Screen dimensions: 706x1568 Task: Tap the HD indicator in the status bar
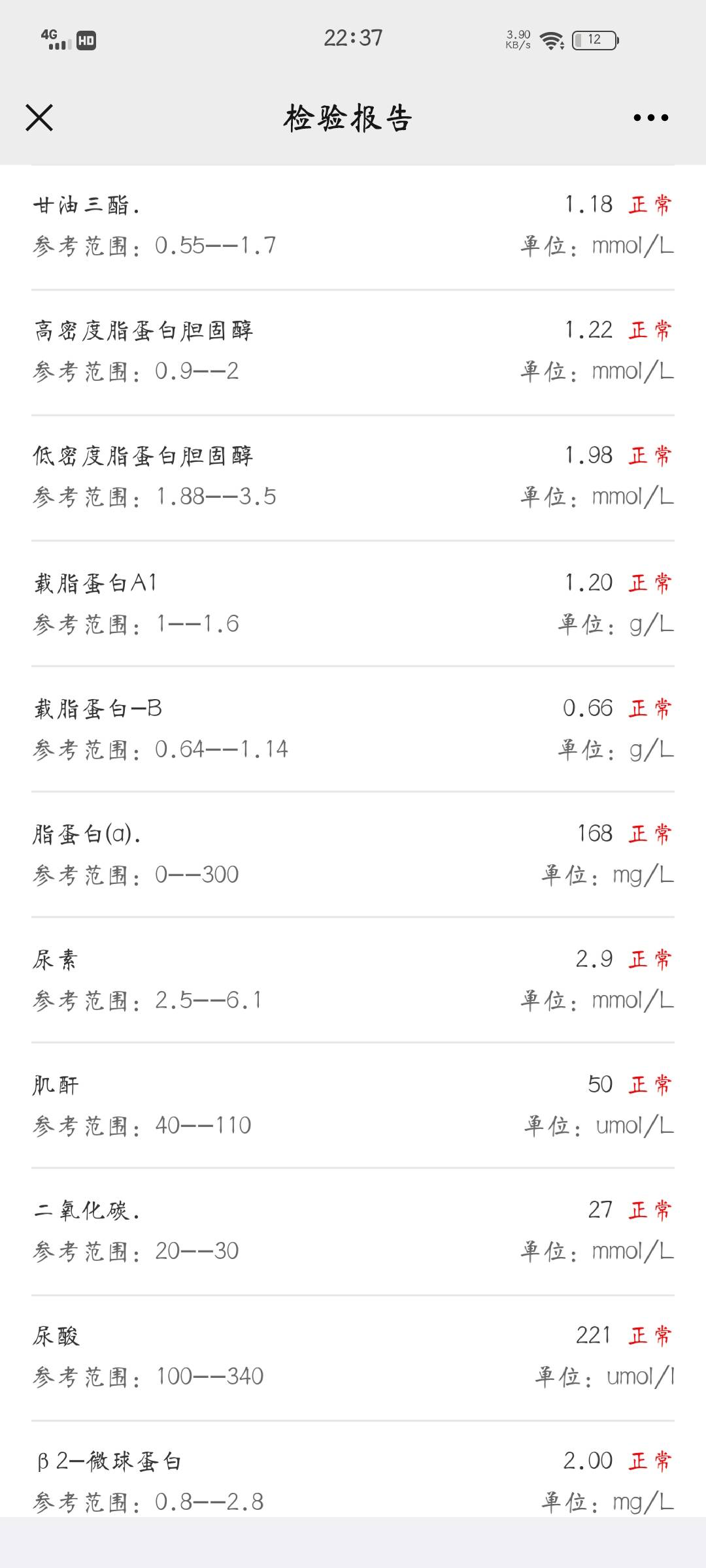85,41
